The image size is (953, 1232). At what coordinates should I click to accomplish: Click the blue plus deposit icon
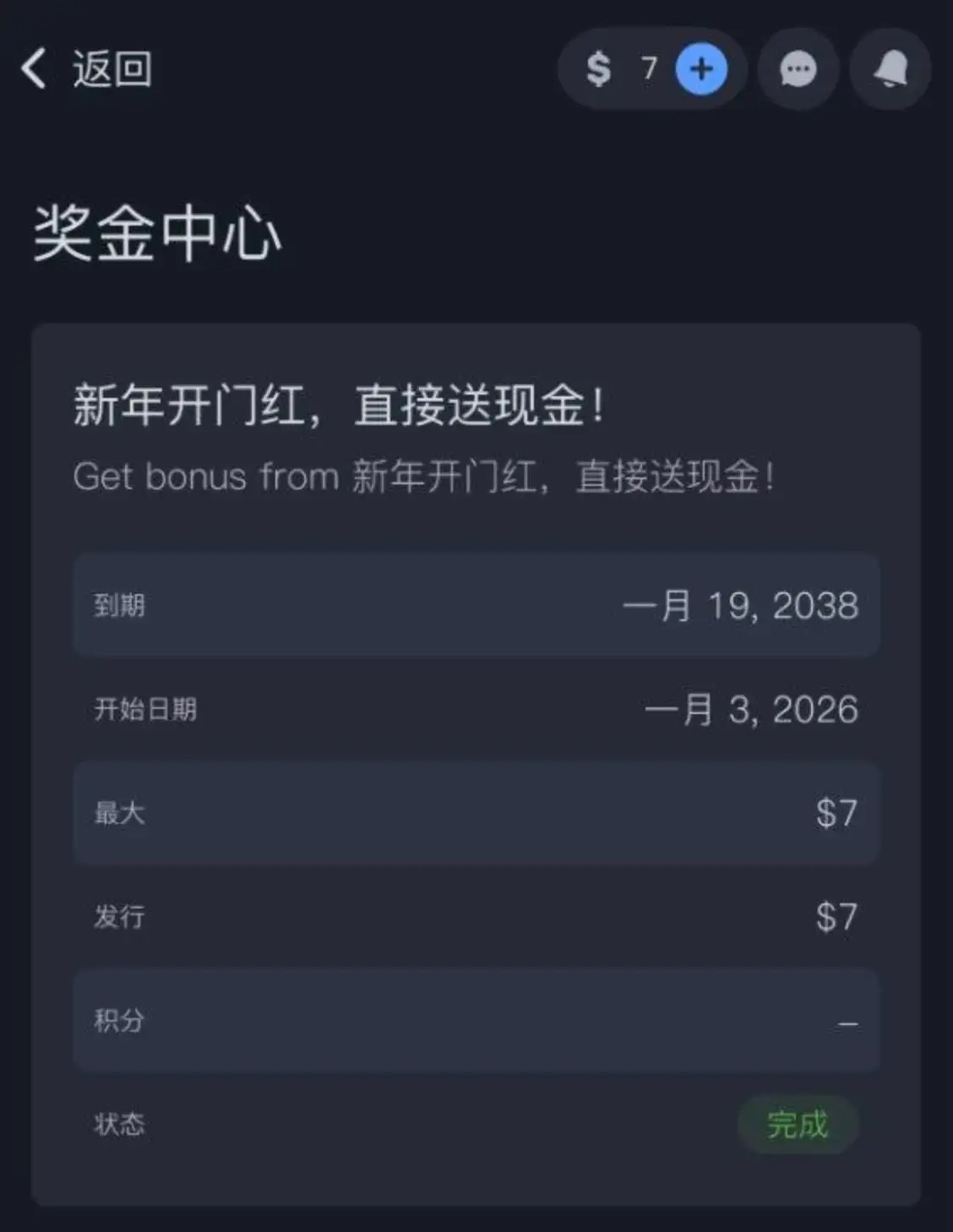click(x=700, y=69)
